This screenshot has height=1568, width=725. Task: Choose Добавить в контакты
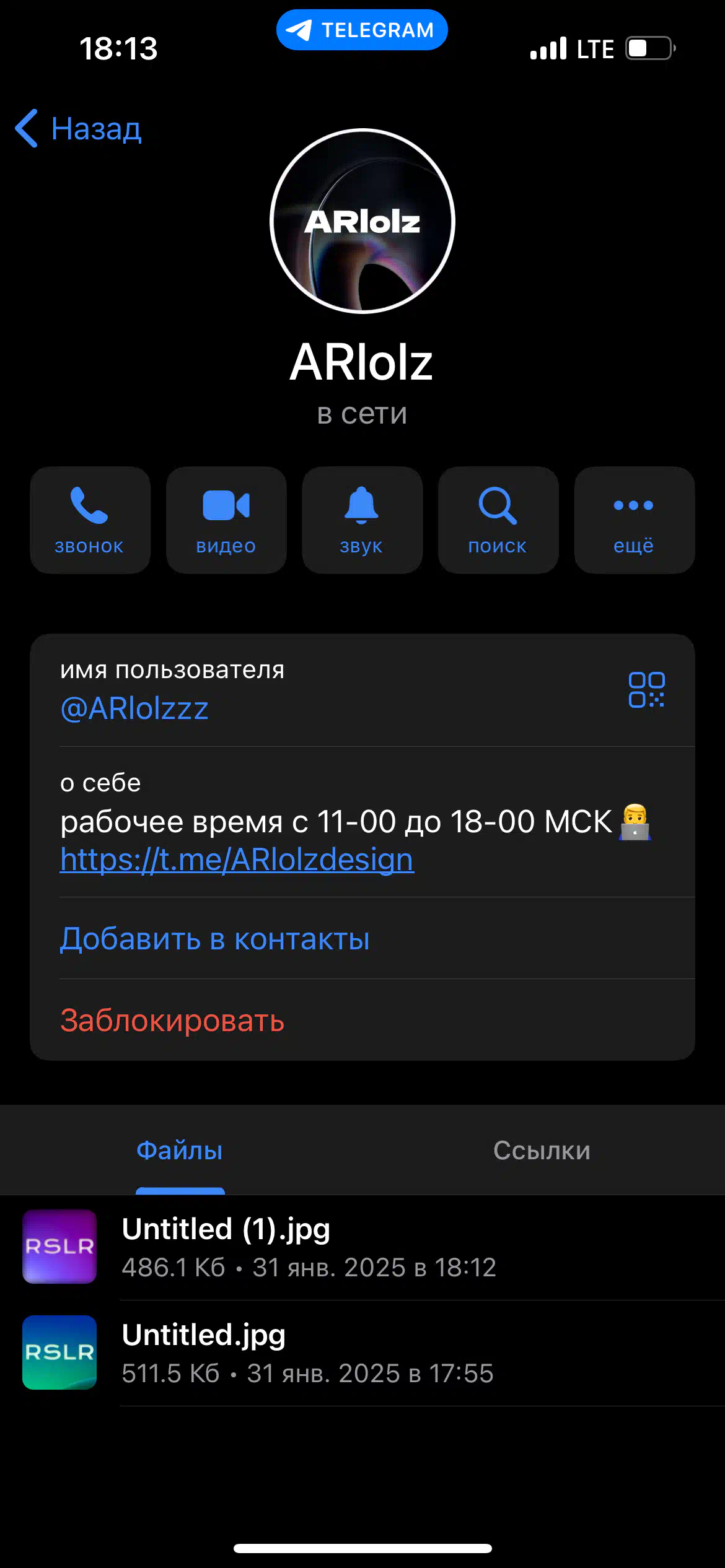click(214, 939)
